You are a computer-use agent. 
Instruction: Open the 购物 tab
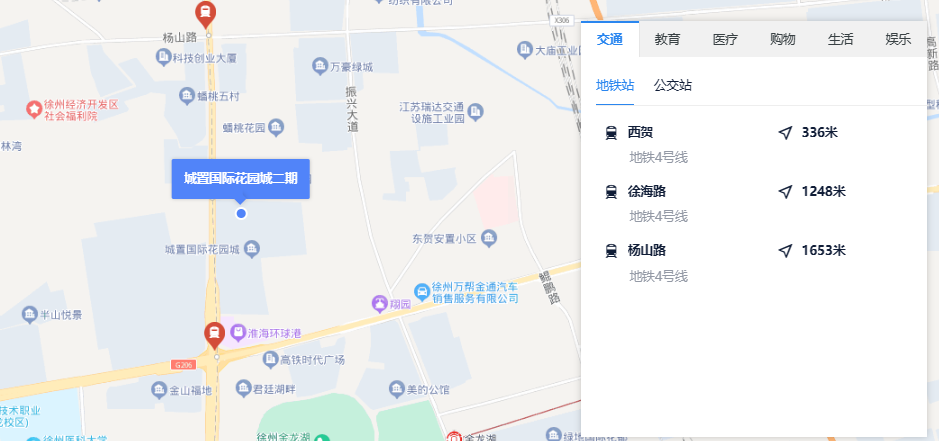tap(783, 40)
